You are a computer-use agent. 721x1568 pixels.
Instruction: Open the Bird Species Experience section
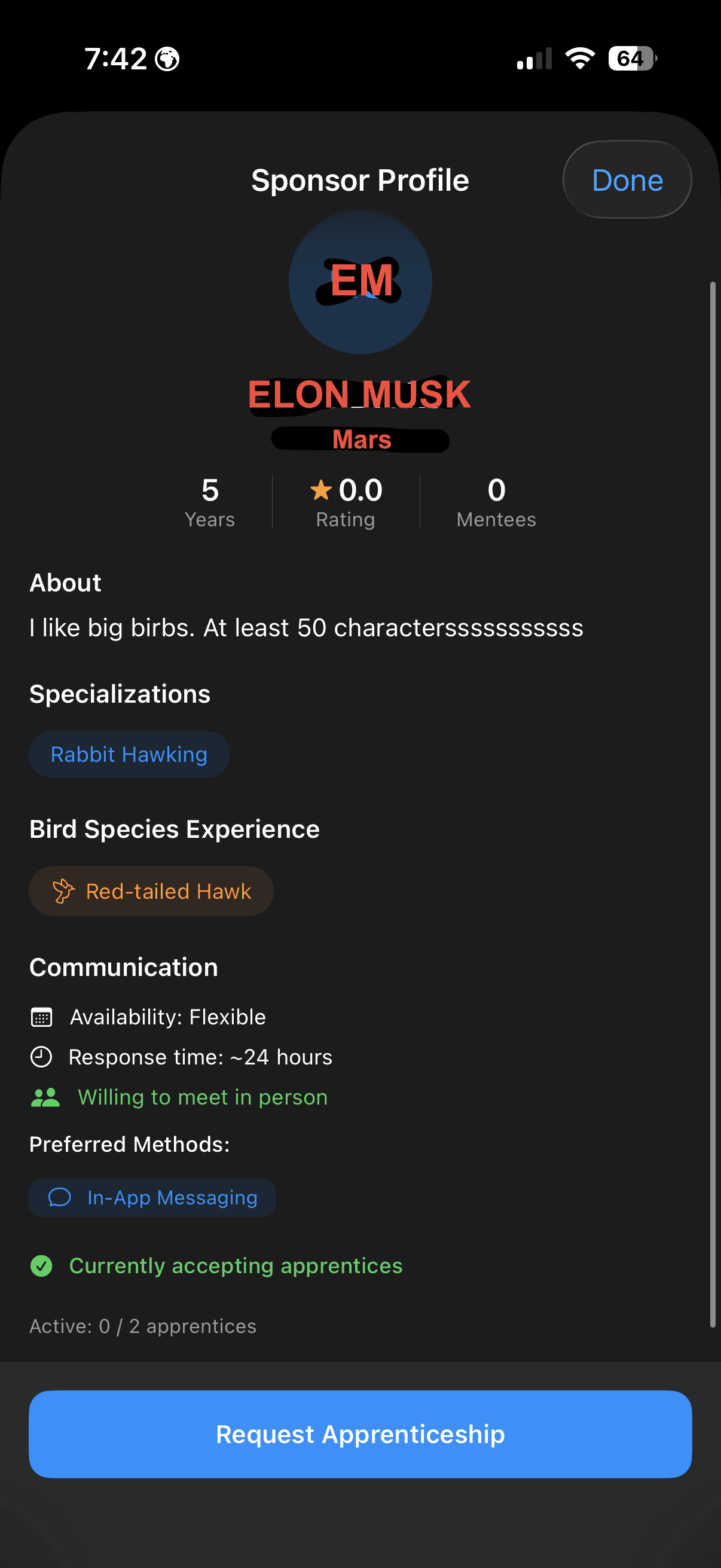point(174,828)
